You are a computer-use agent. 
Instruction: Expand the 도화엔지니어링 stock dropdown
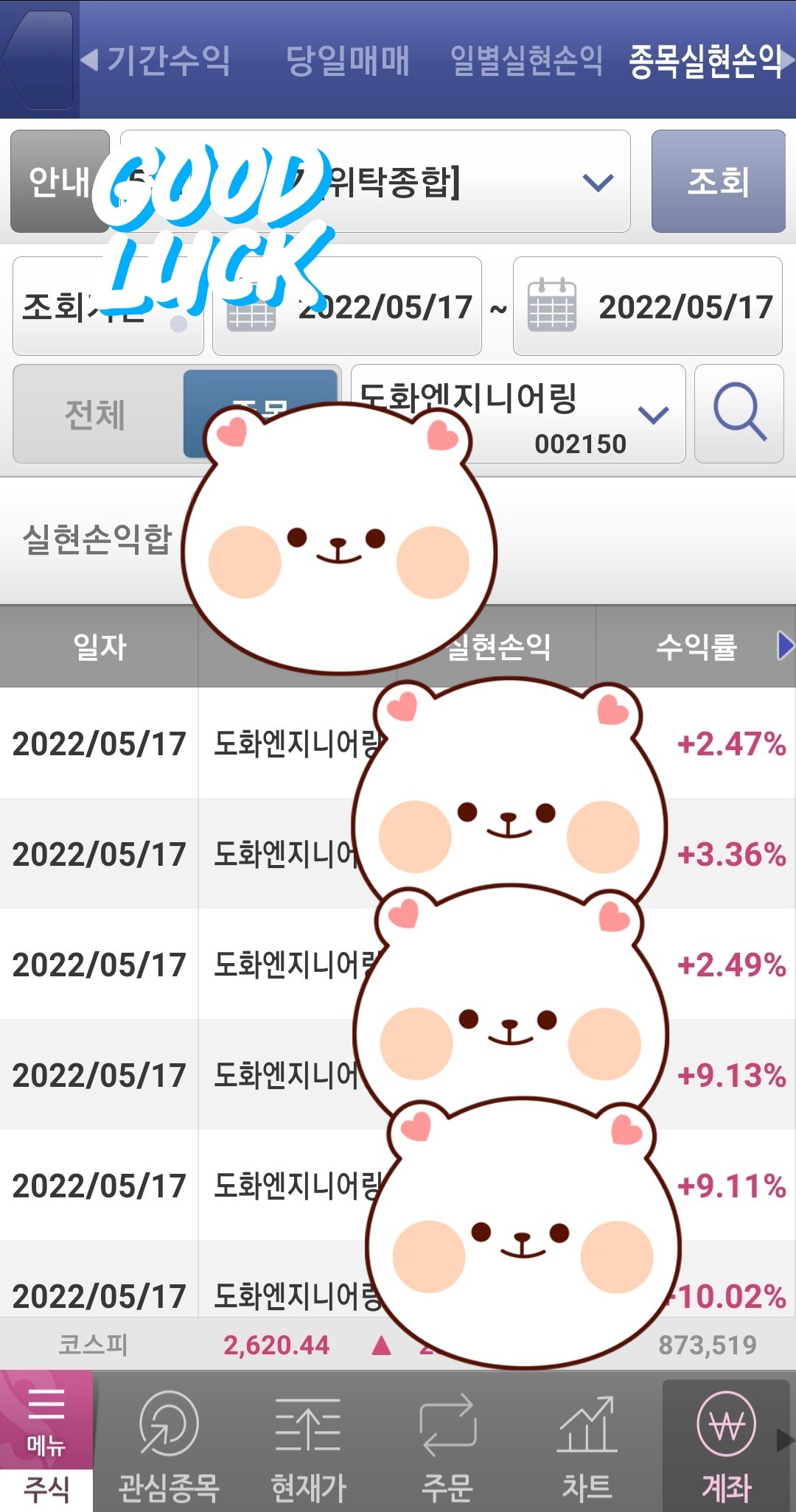[653, 414]
